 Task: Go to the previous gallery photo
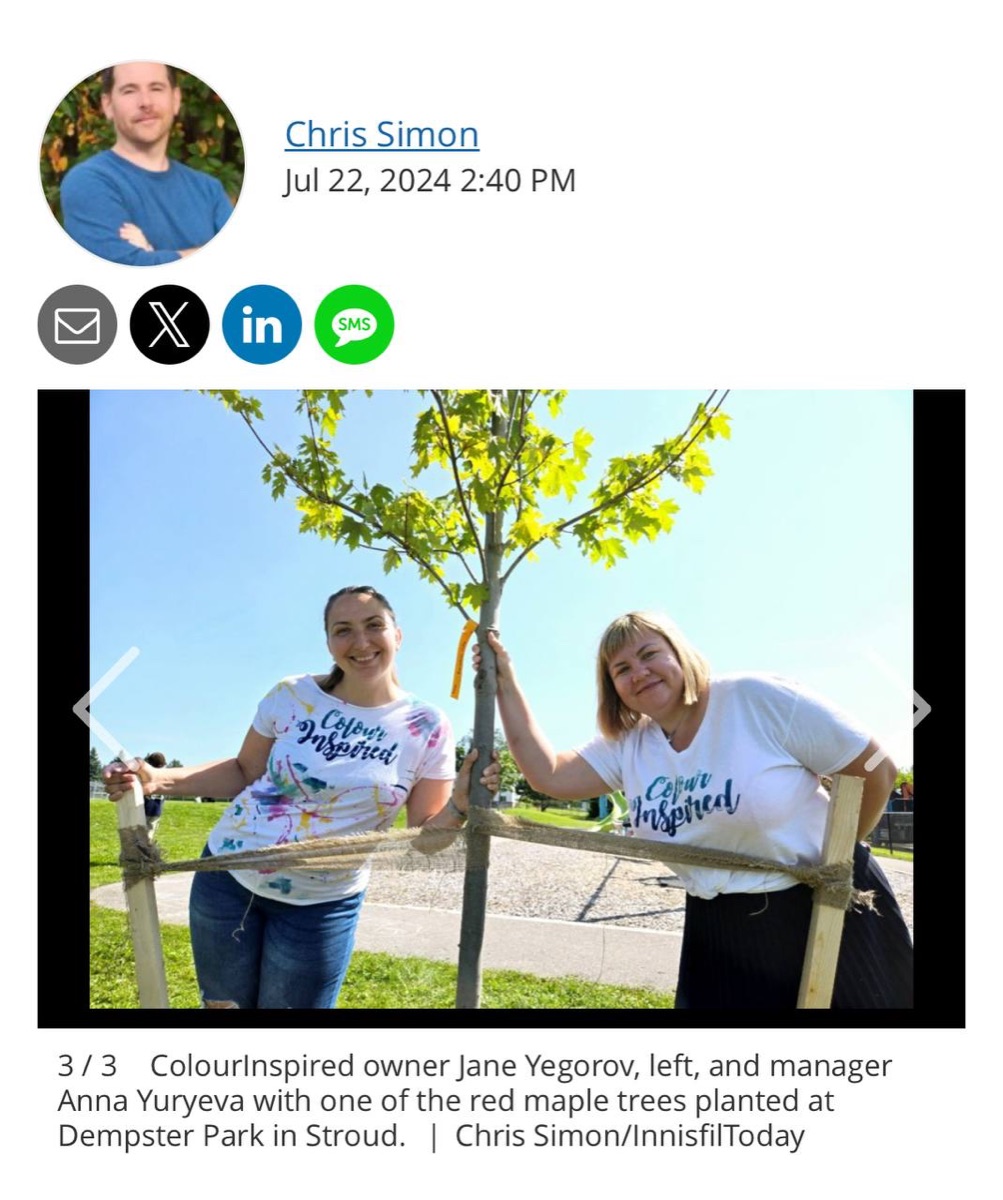tap(104, 707)
